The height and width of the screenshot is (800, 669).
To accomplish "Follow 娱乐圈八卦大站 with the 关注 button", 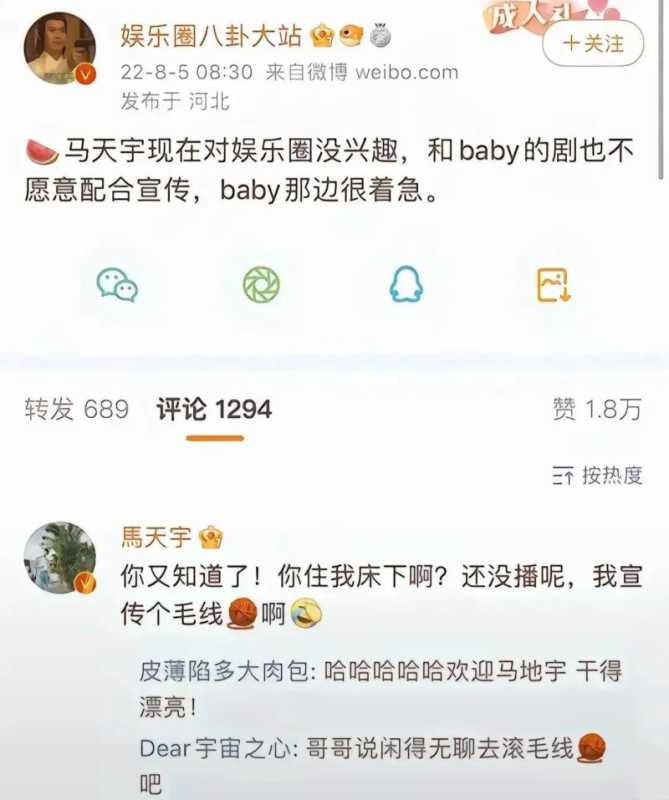I will point(593,43).
